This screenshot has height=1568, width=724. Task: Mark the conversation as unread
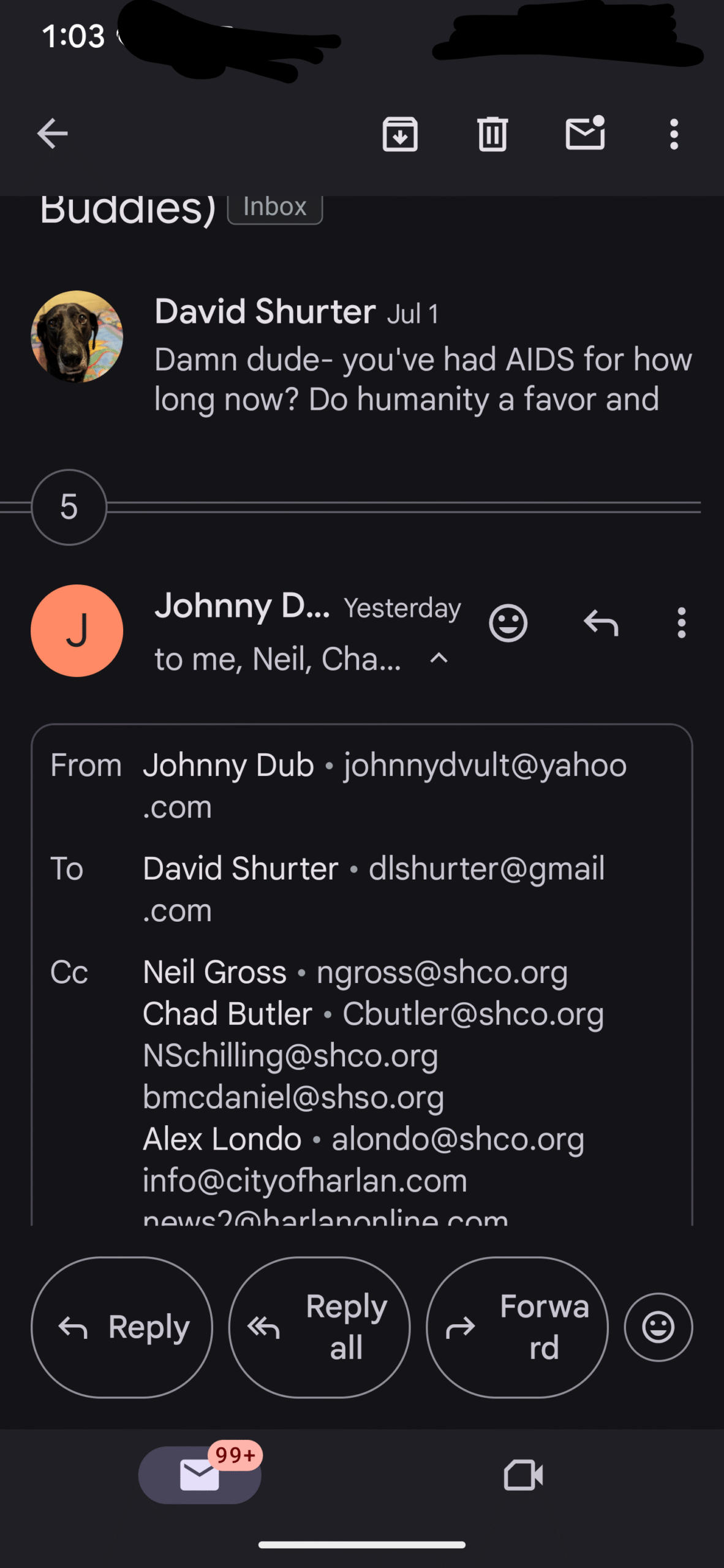pos(585,132)
